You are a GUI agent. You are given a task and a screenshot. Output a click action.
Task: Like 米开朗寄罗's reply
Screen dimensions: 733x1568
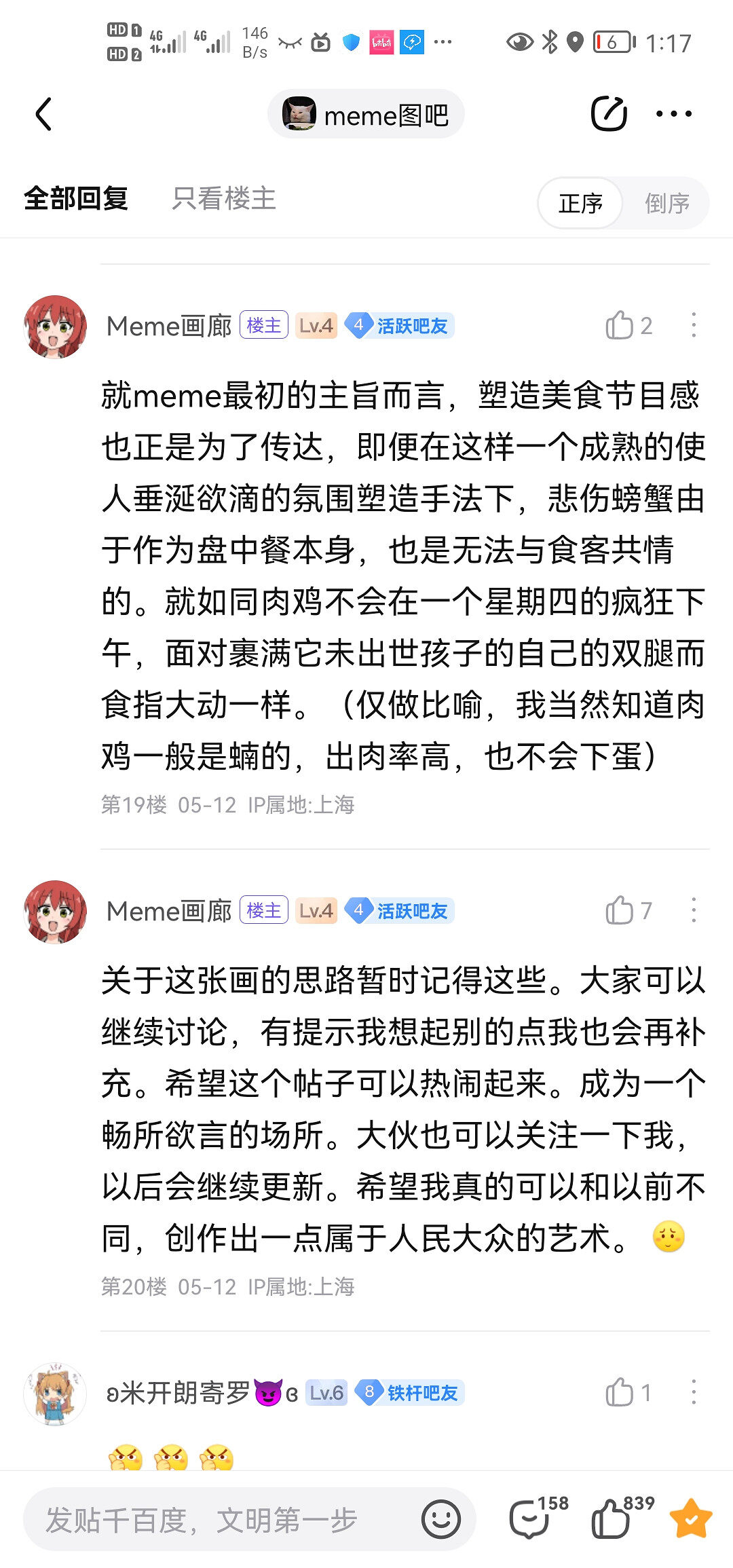coord(620,1393)
